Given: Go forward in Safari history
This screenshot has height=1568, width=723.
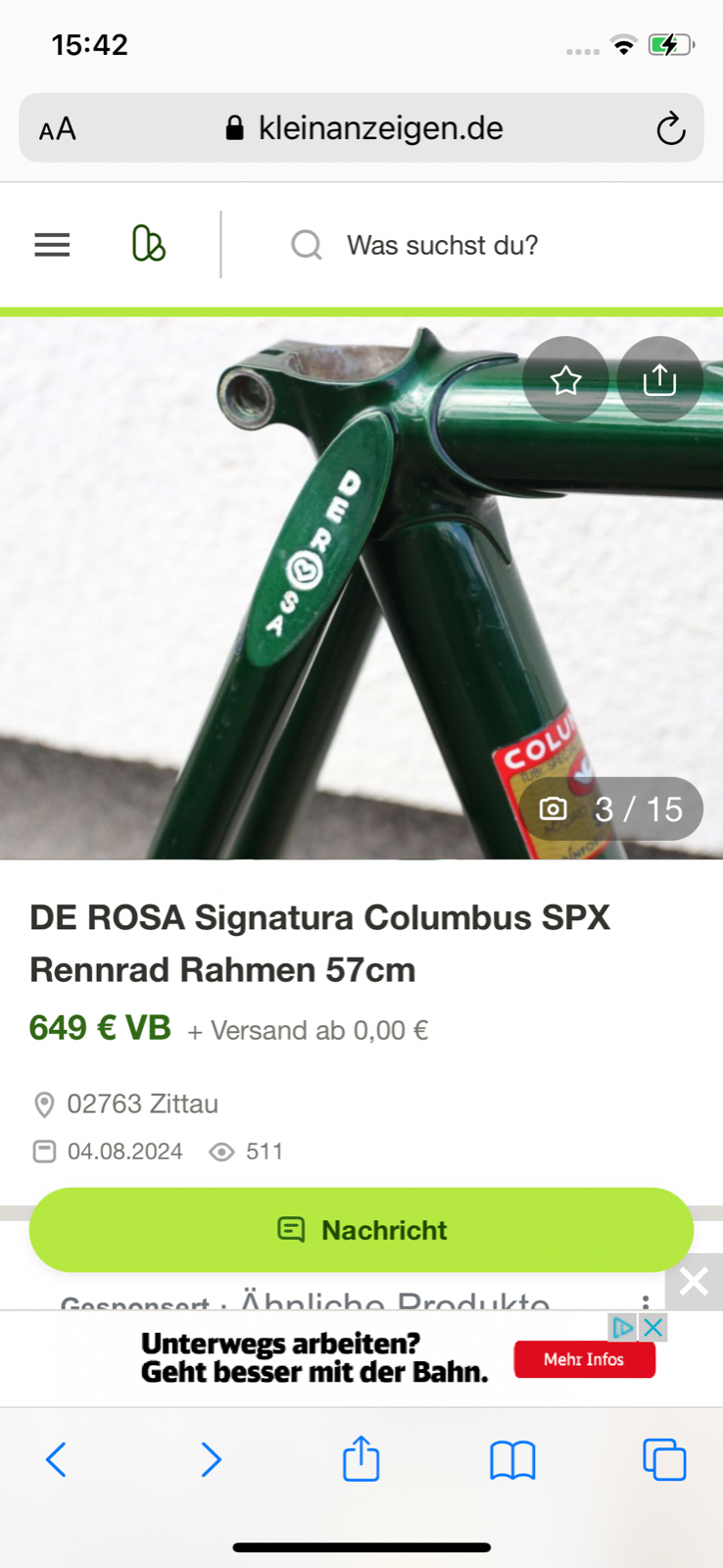Looking at the screenshot, I should (x=210, y=1460).
